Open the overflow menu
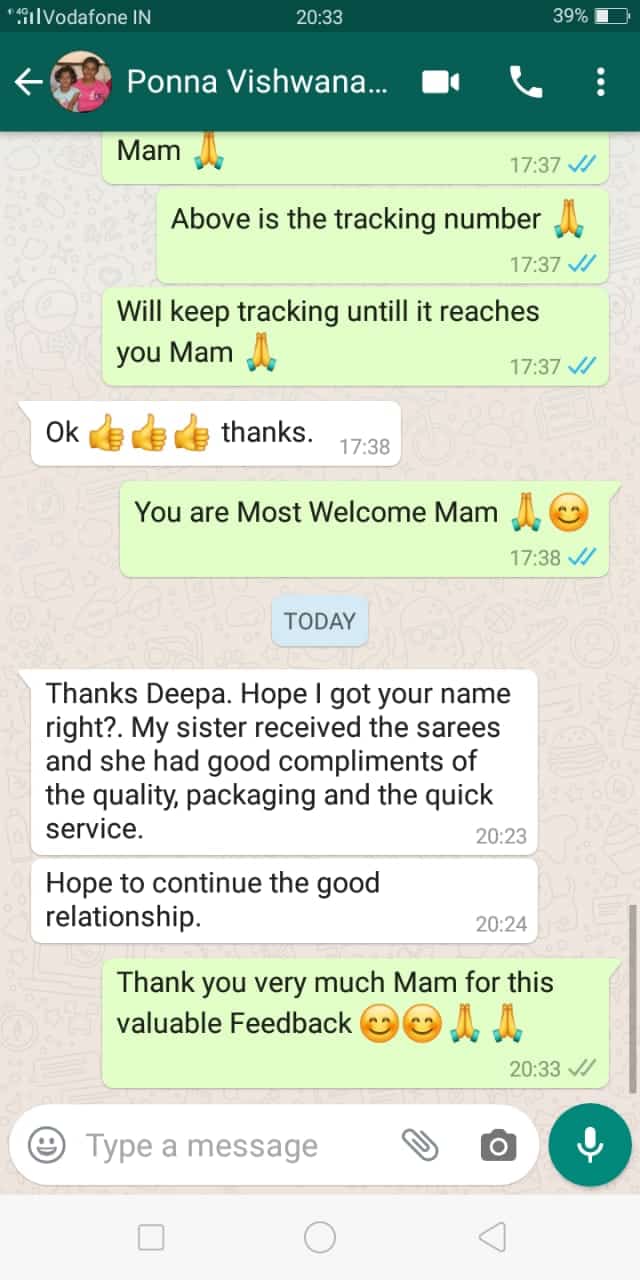This screenshot has width=640, height=1280. [x=600, y=82]
